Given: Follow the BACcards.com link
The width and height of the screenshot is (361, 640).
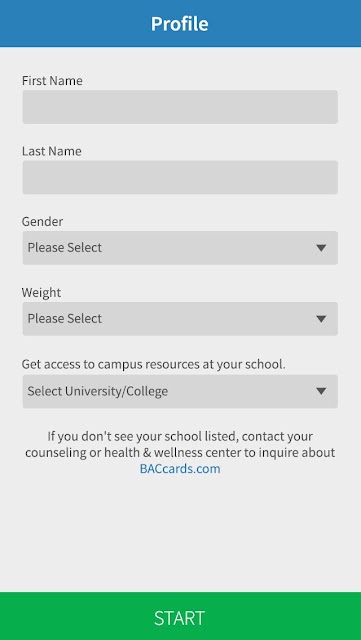Looking at the screenshot, I should pos(180,468).
